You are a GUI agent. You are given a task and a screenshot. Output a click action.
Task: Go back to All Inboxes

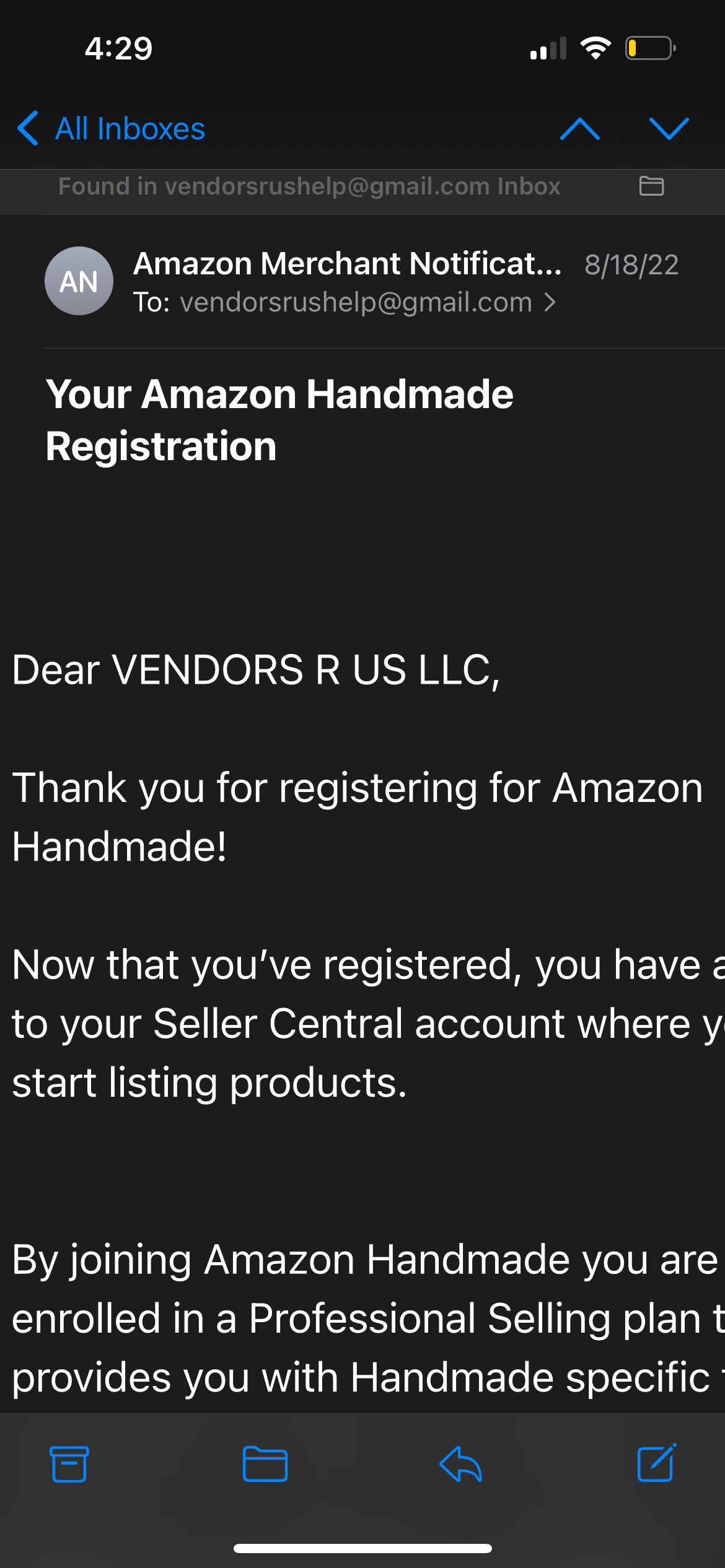point(112,129)
